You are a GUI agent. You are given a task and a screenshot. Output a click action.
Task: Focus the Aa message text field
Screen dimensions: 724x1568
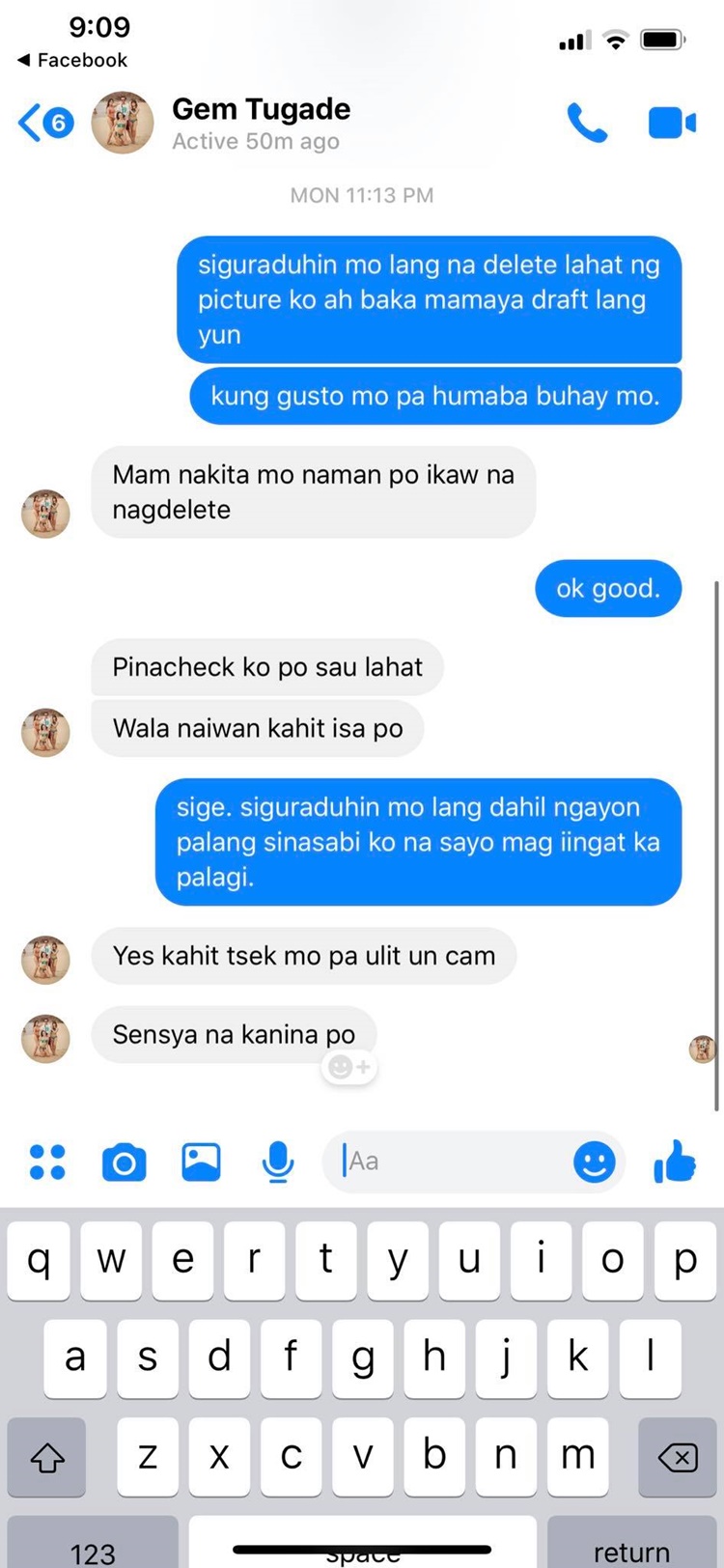tap(454, 1162)
